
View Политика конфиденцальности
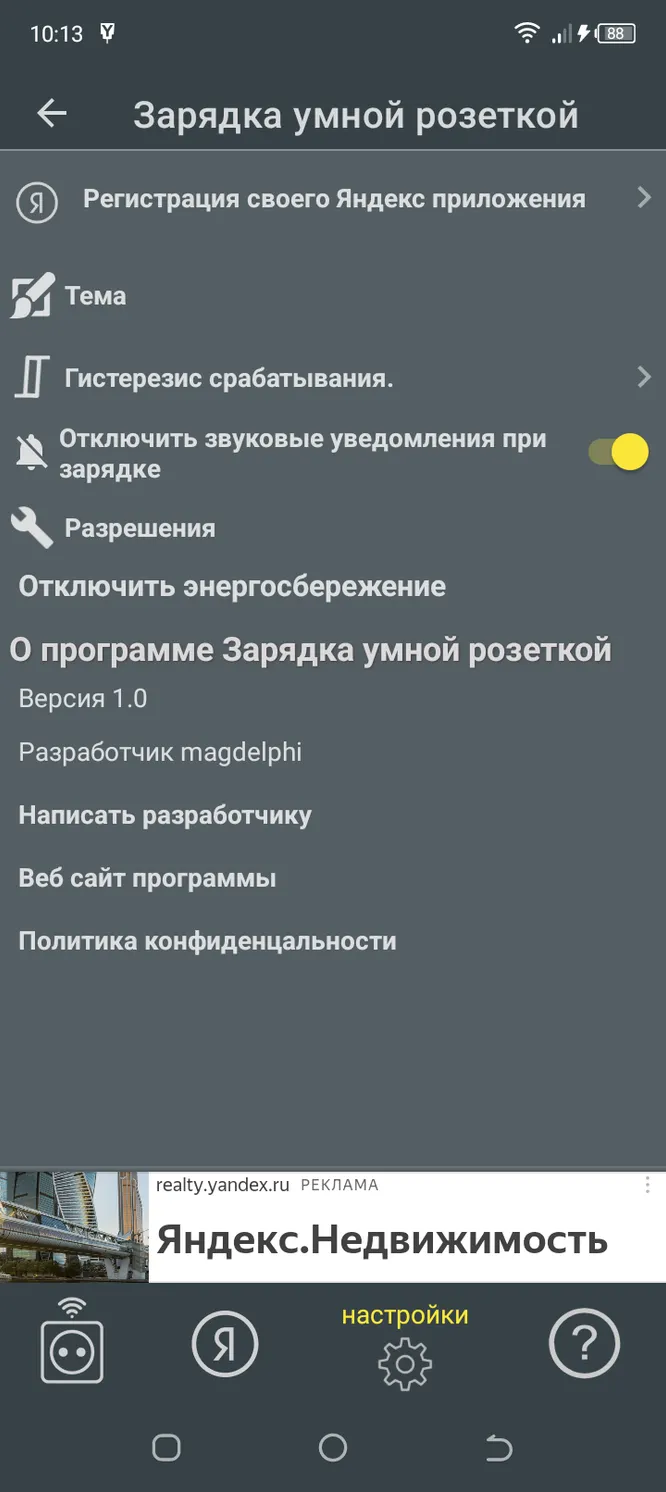[207, 941]
